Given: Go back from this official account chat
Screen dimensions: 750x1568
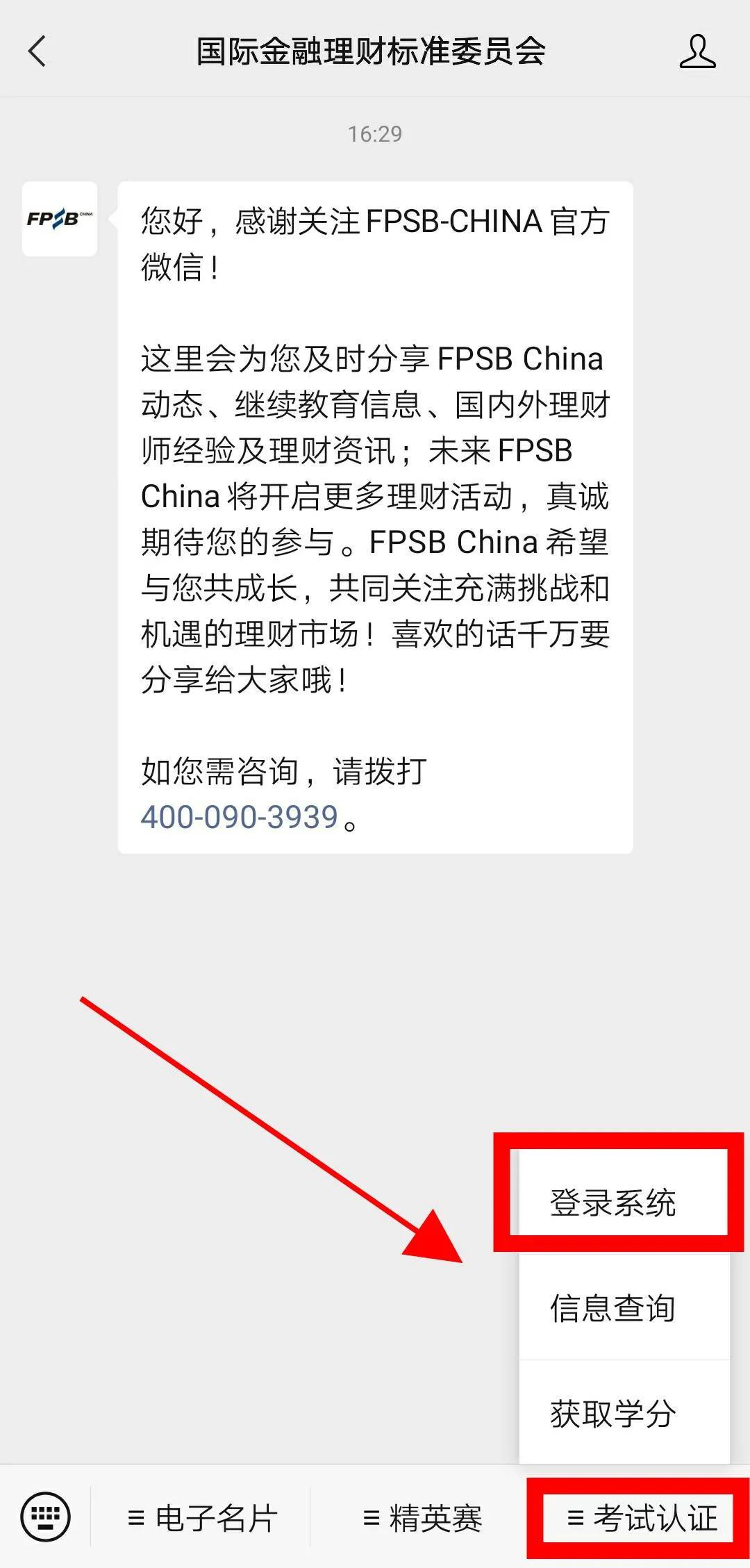Looking at the screenshot, I should click(37, 51).
